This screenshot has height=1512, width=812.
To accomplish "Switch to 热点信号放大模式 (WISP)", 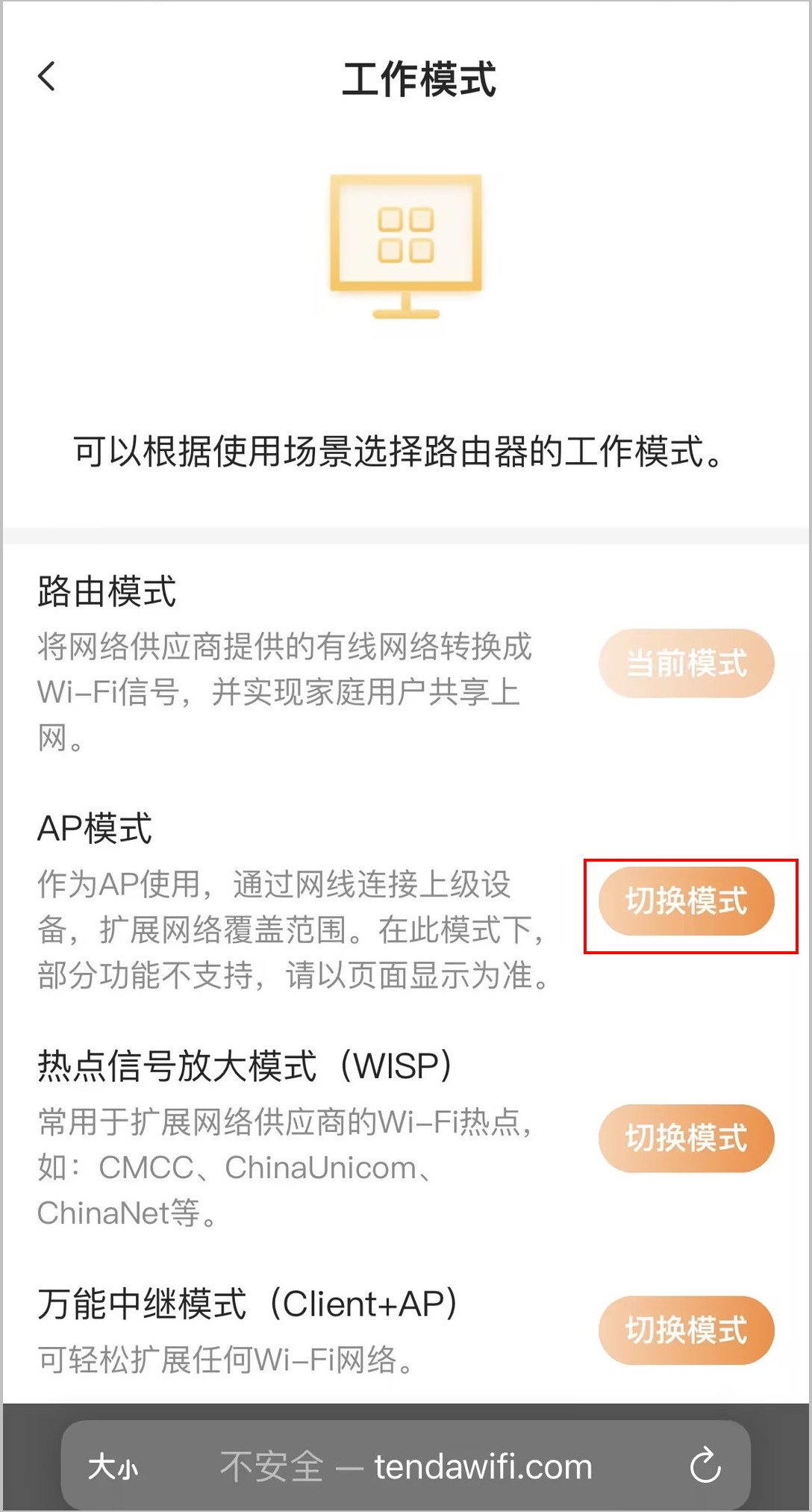I will coord(686,1138).
